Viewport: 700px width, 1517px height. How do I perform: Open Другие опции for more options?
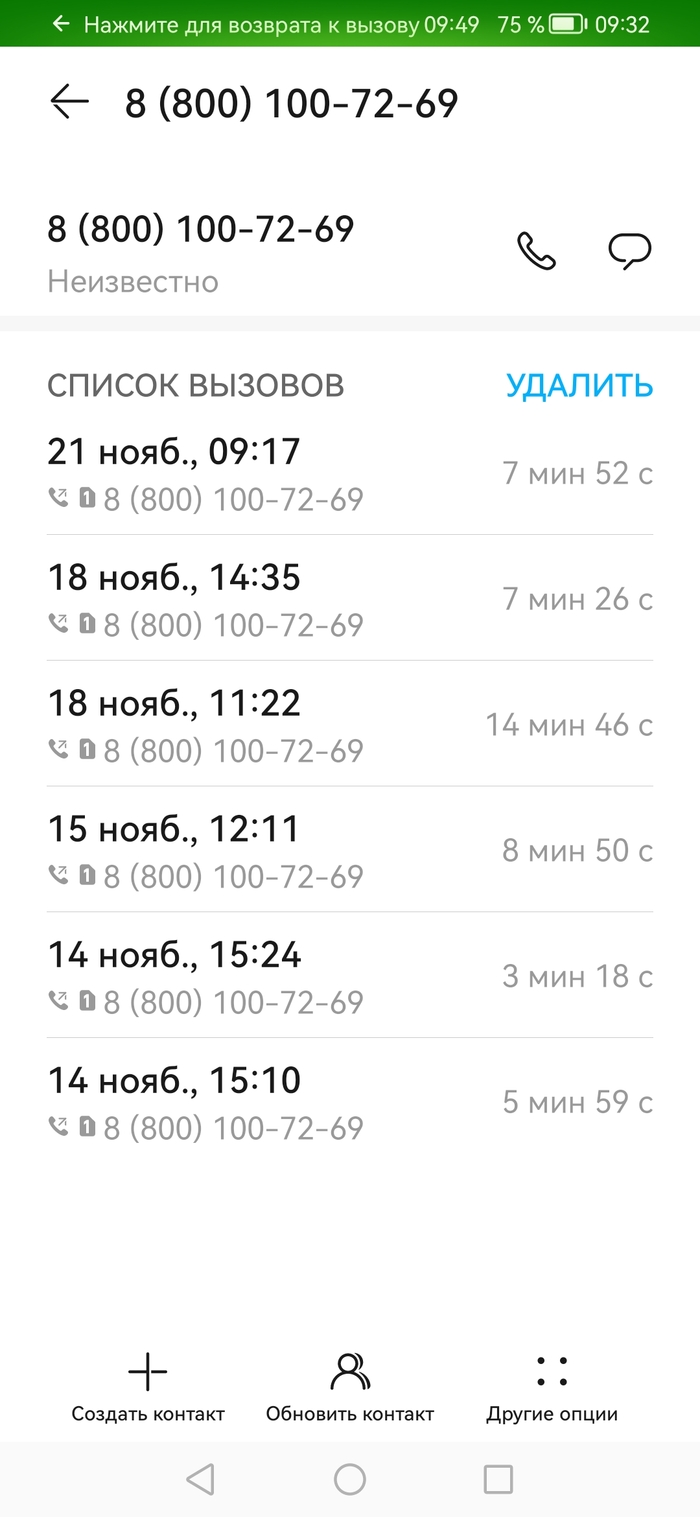click(x=552, y=1387)
